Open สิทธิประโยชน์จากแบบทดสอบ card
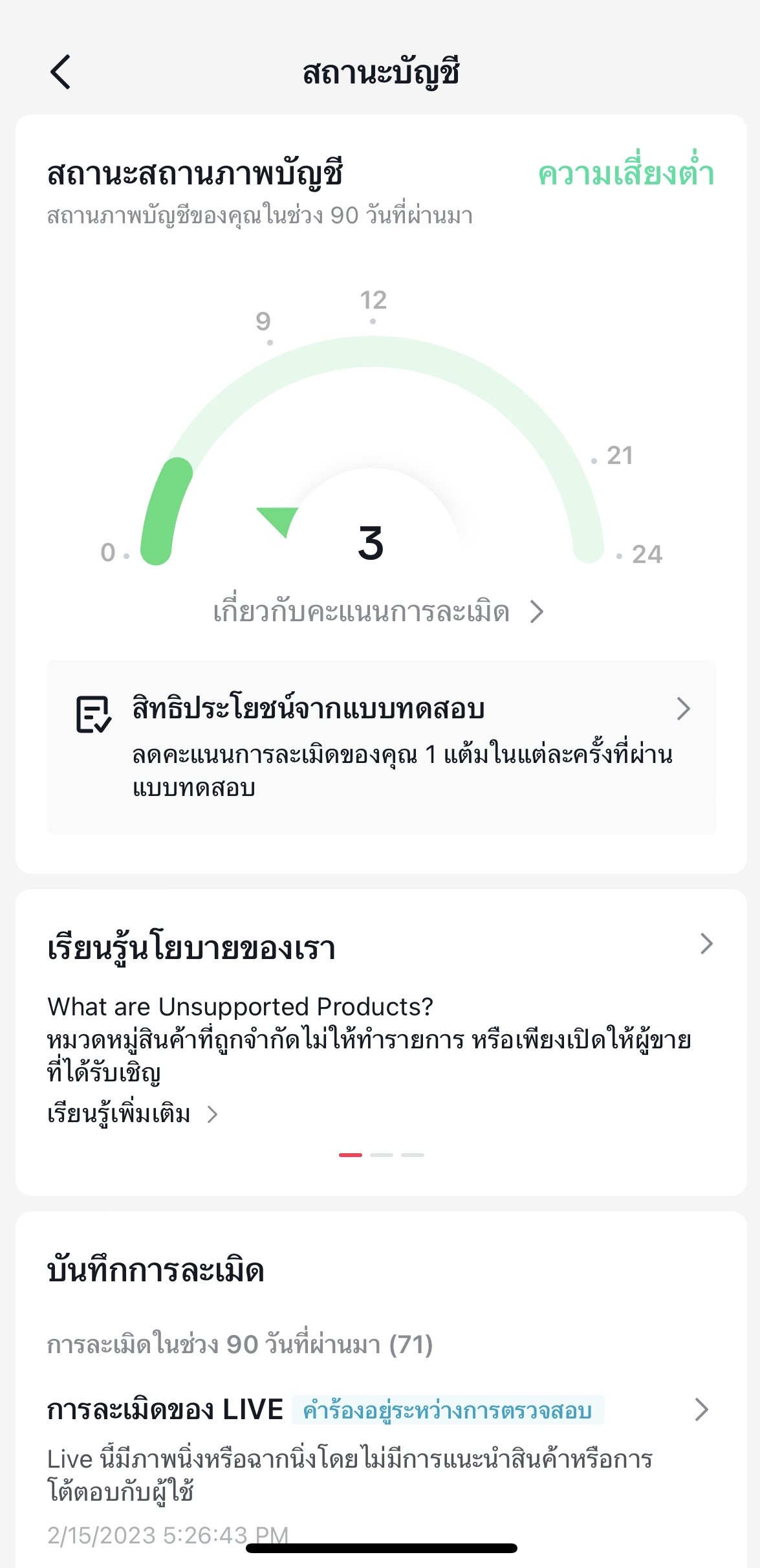Viewport: 760px width, 1568px height. coord(380,747)
